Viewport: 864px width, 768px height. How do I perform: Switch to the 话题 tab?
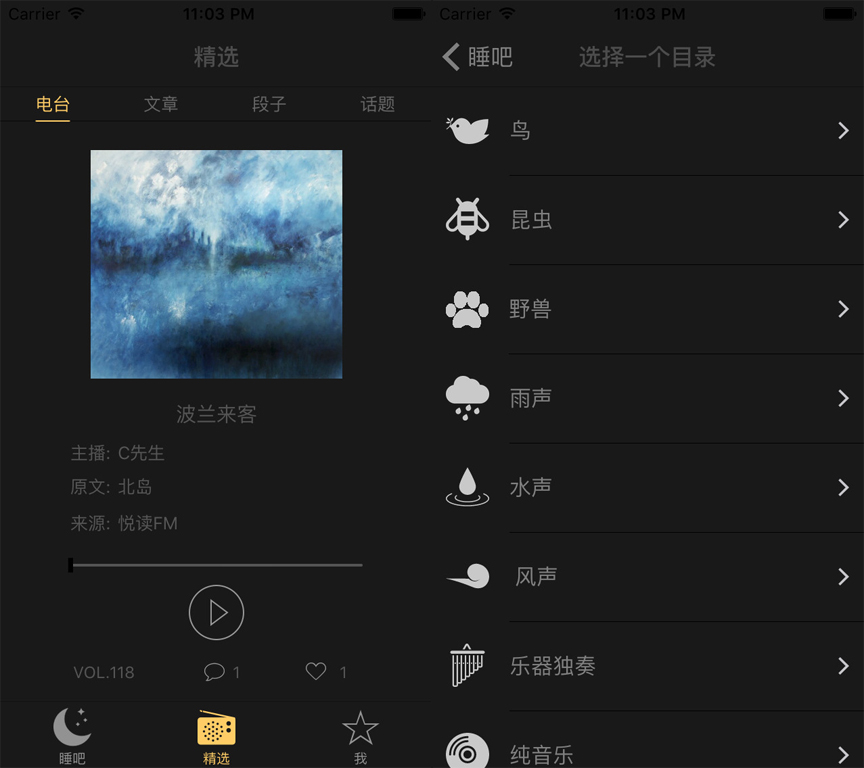[377, 104]
